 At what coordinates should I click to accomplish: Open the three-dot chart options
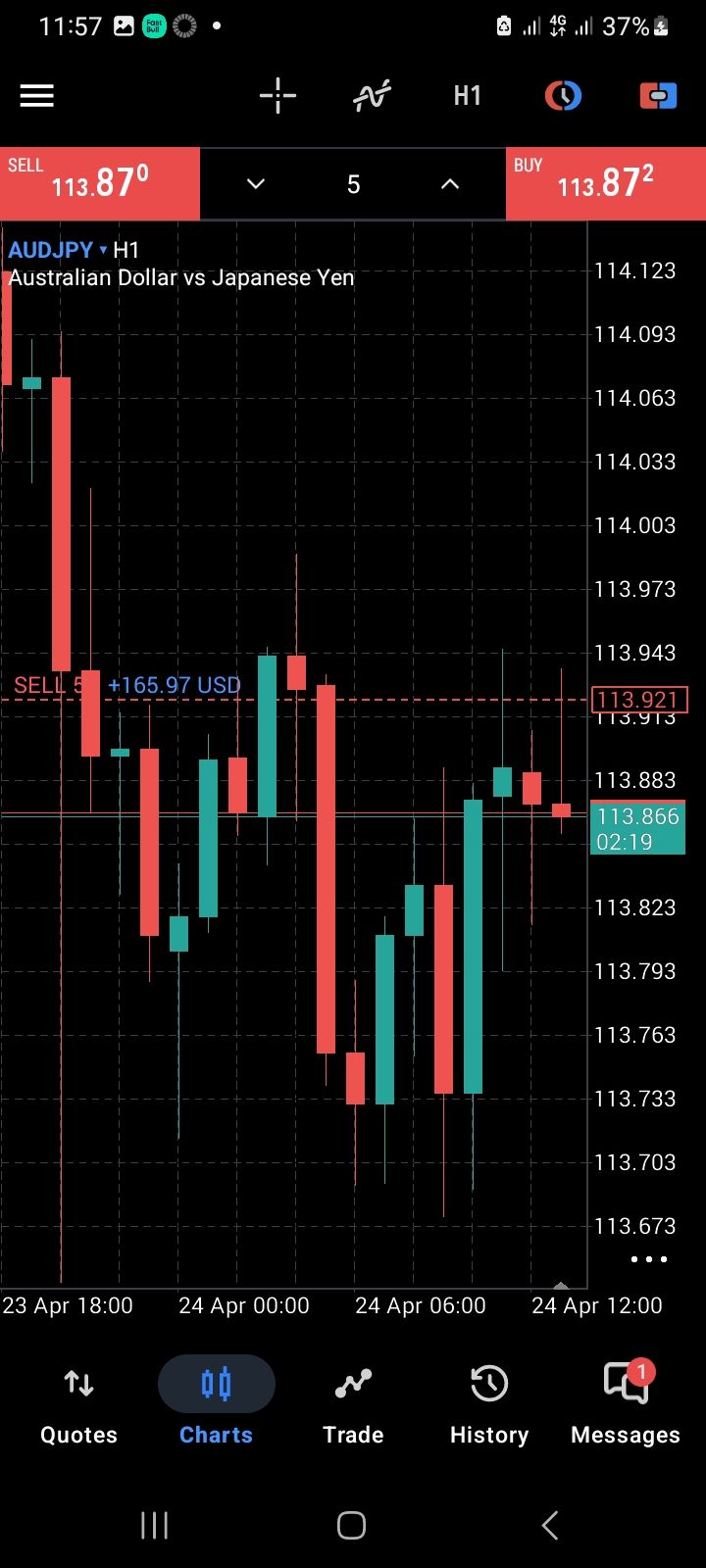click(x=648, y=1259)
